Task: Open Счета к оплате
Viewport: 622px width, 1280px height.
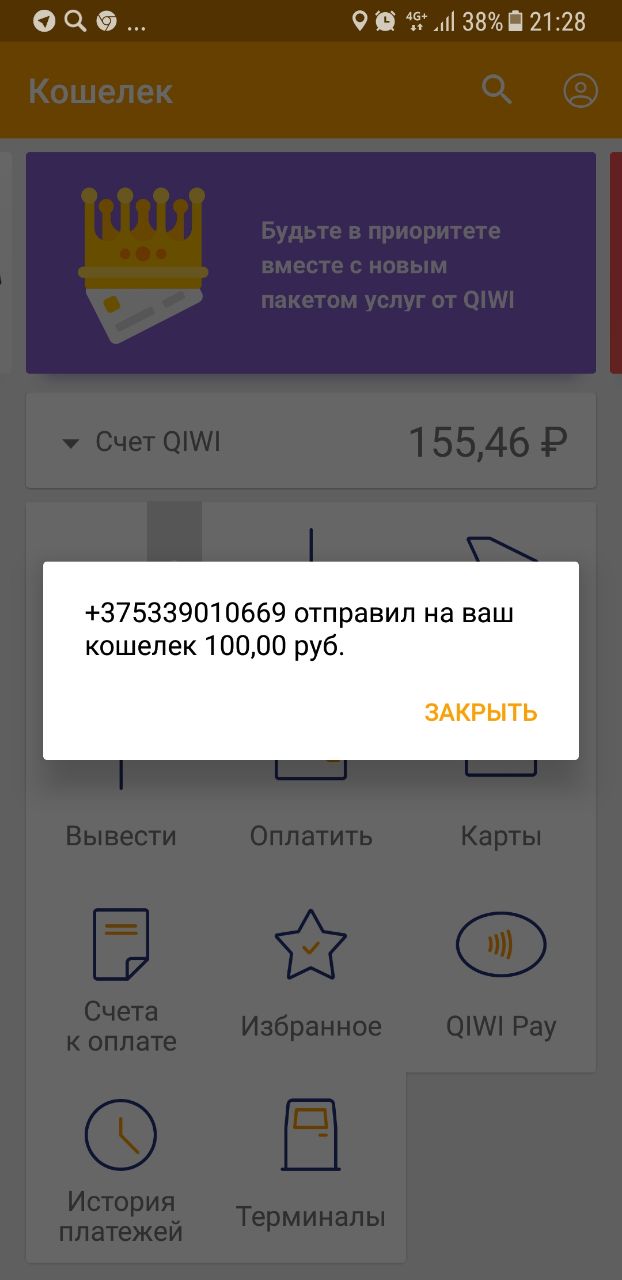Action: (x=121, y=980)
